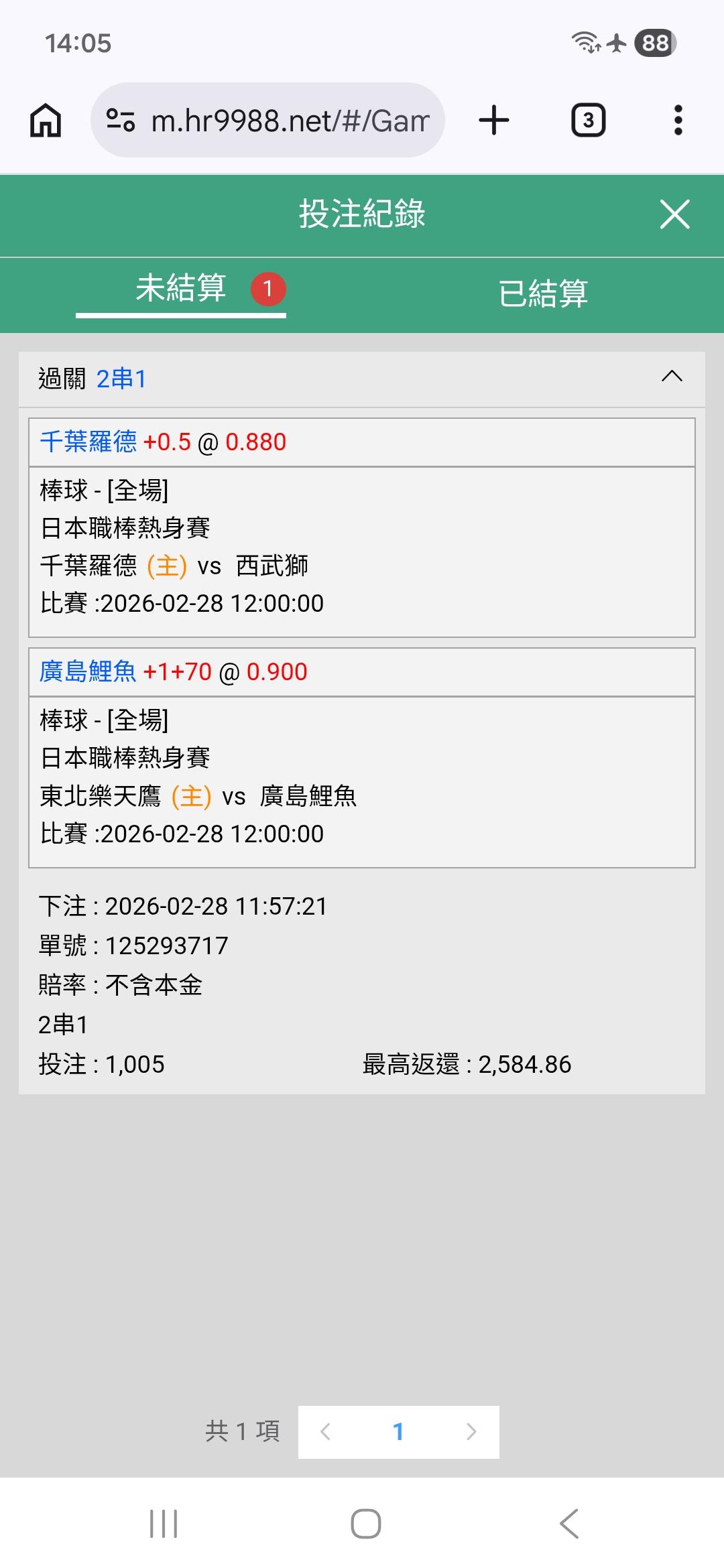
Task: Go to the previous page of records
Action: tap(326, 1431)
